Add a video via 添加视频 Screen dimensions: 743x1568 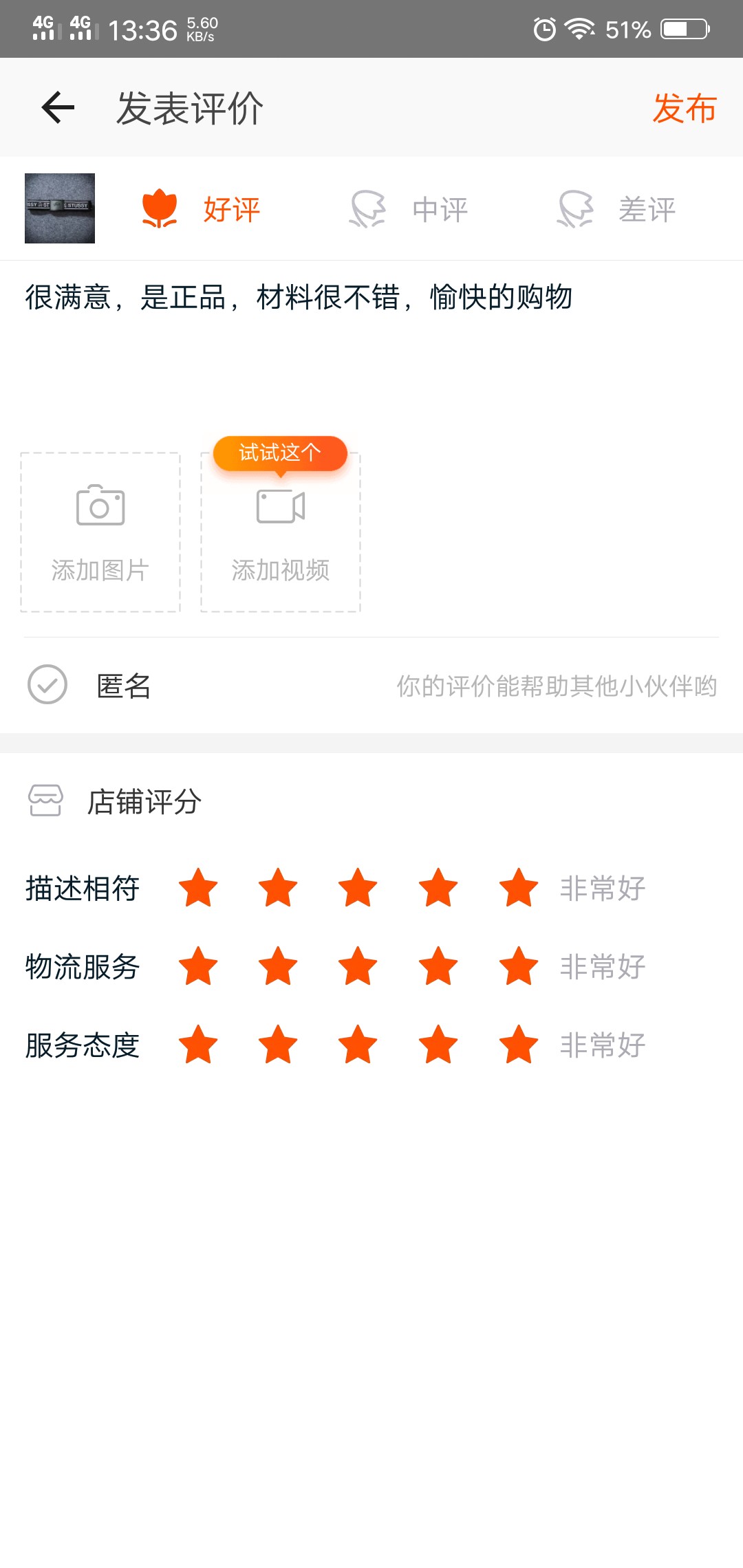tap(281, 532)
